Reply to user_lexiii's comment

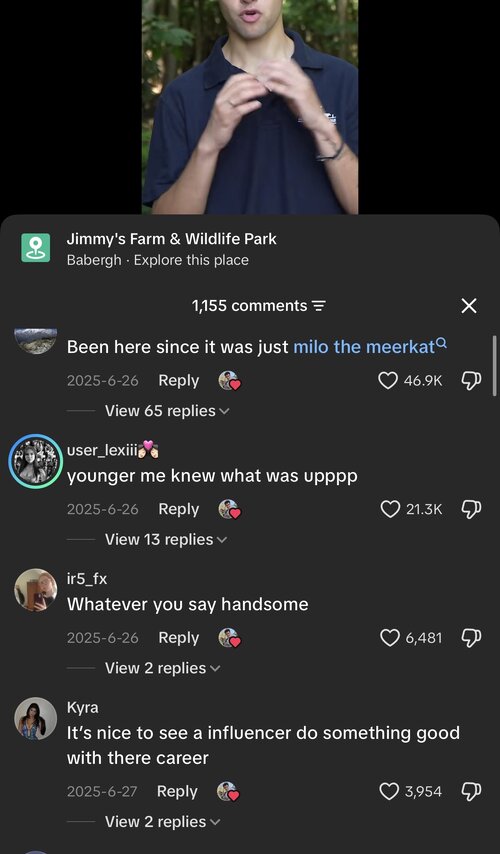[x=179, y=509]
